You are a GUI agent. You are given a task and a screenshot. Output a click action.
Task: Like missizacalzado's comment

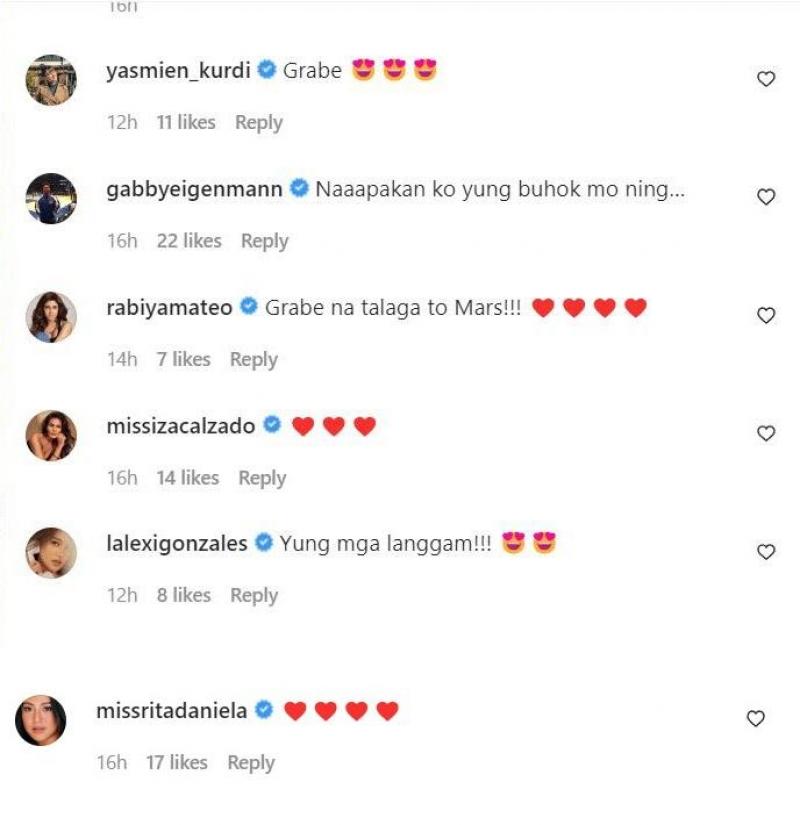tap(766, 433)
